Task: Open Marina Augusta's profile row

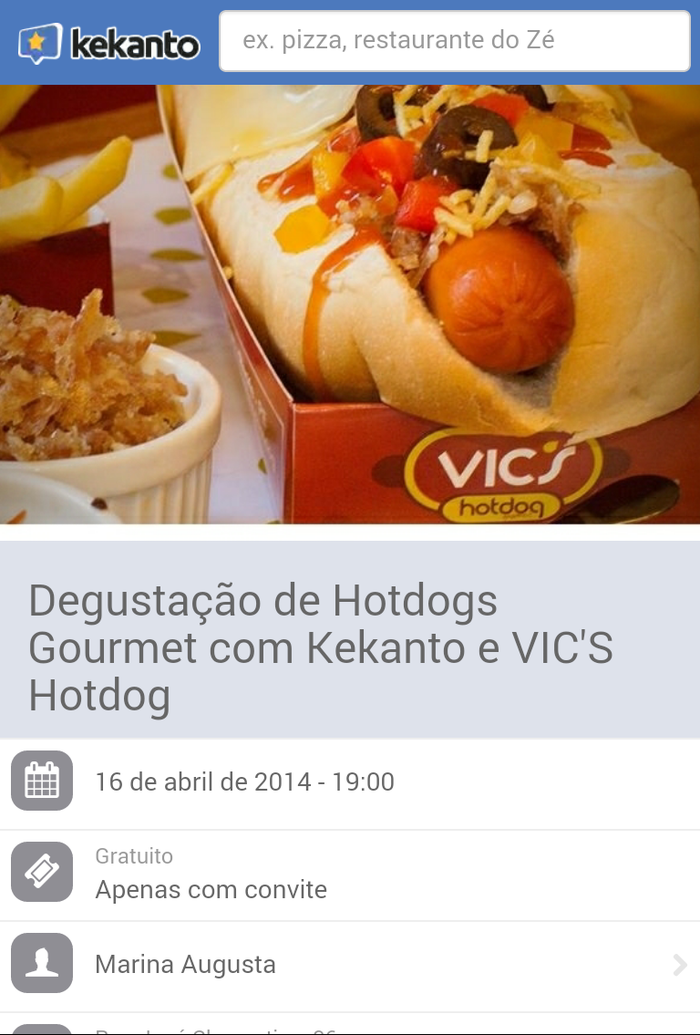Action: [x=350, y=965]
